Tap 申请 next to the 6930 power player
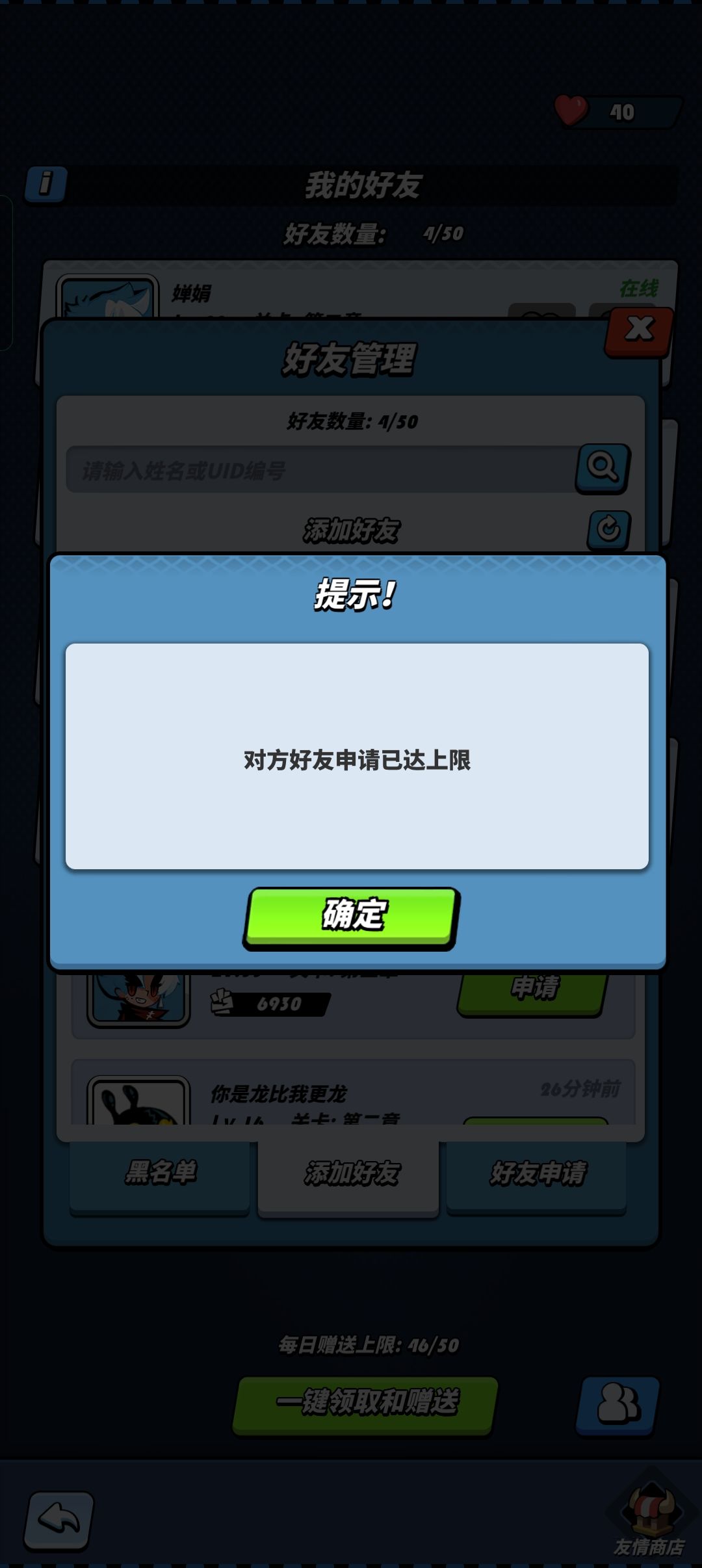This screenshot has width=702, height=1568. [x=533, y=992]
